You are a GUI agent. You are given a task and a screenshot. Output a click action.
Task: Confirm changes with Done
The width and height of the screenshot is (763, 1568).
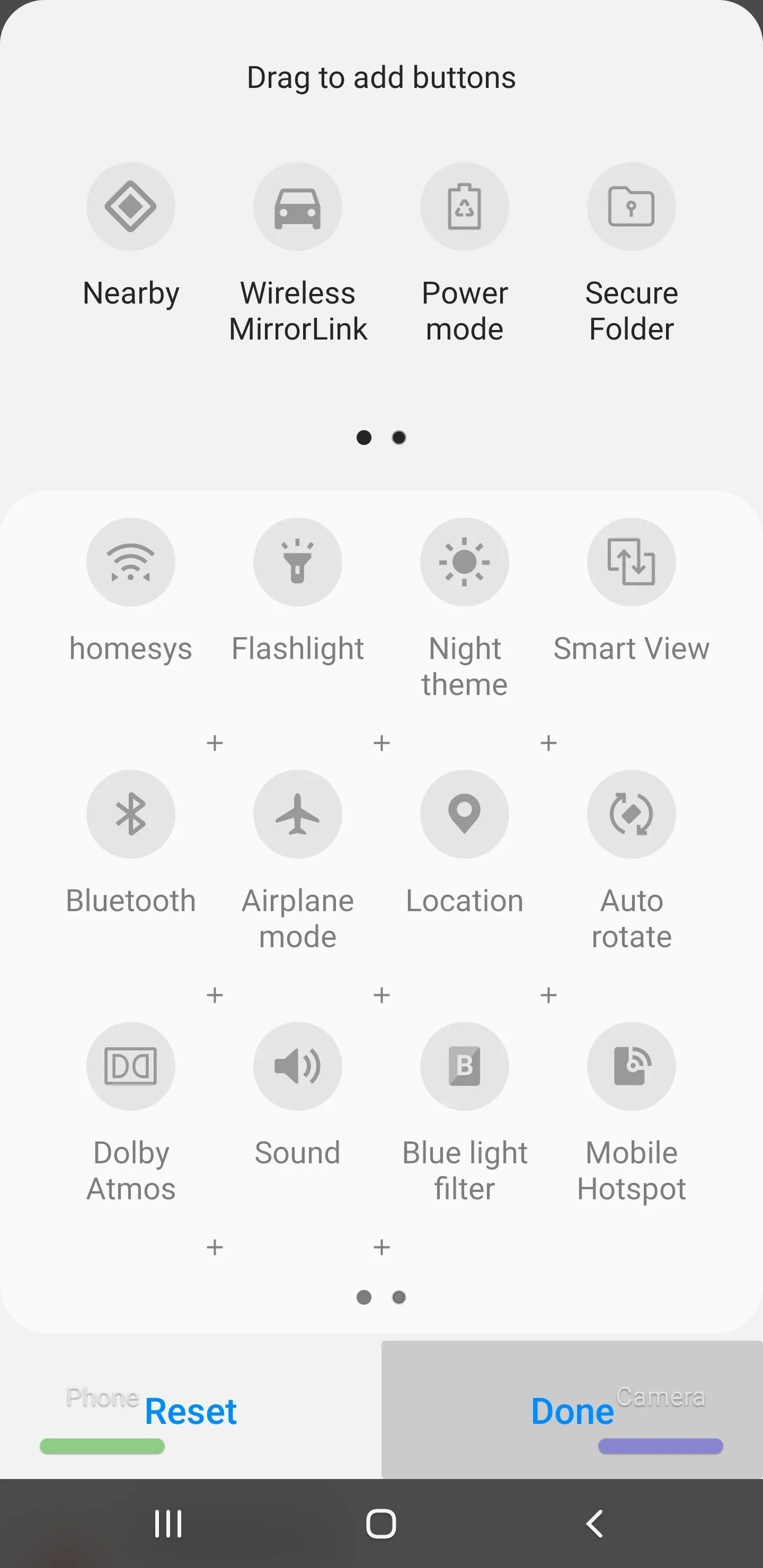coord(572,1411)
